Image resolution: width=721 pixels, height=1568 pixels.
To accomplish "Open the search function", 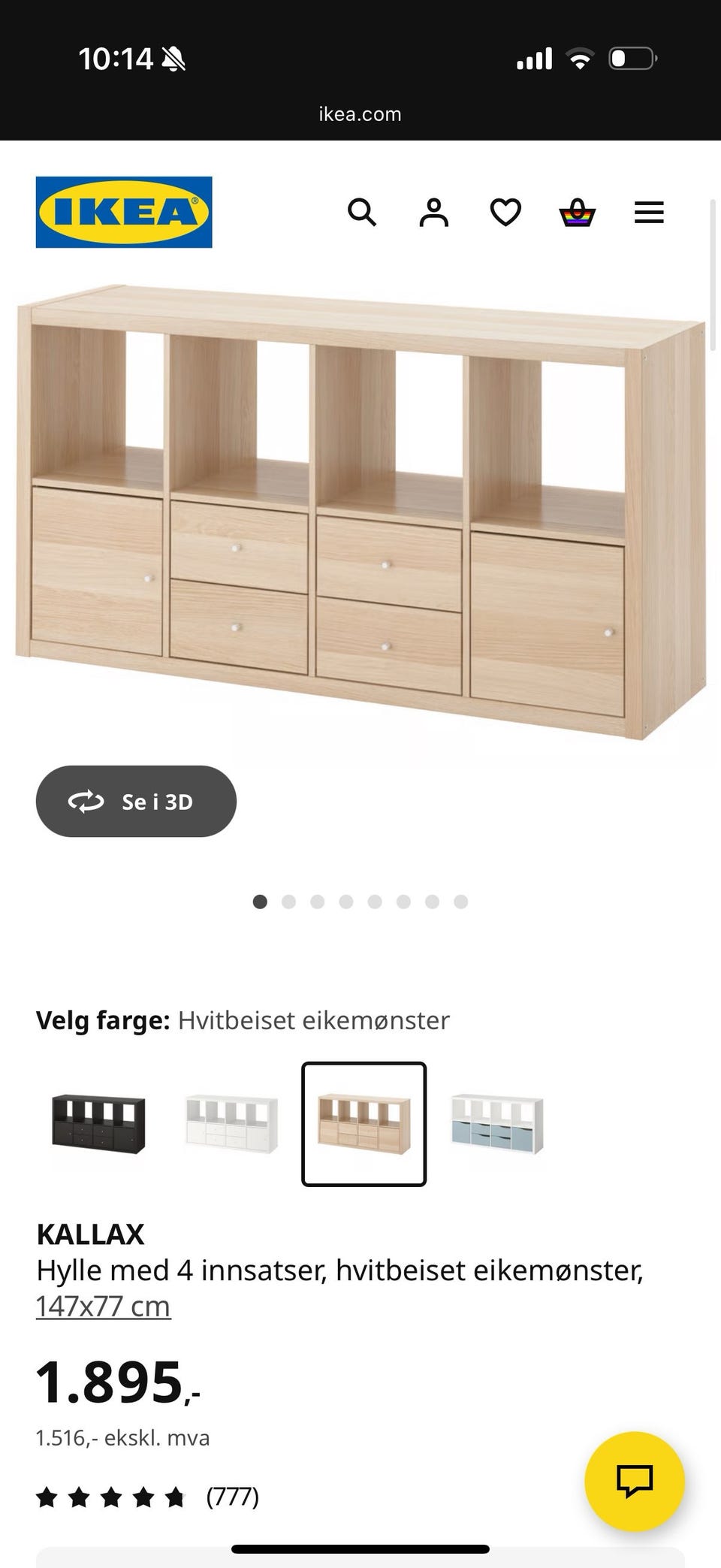I will 364,213.
